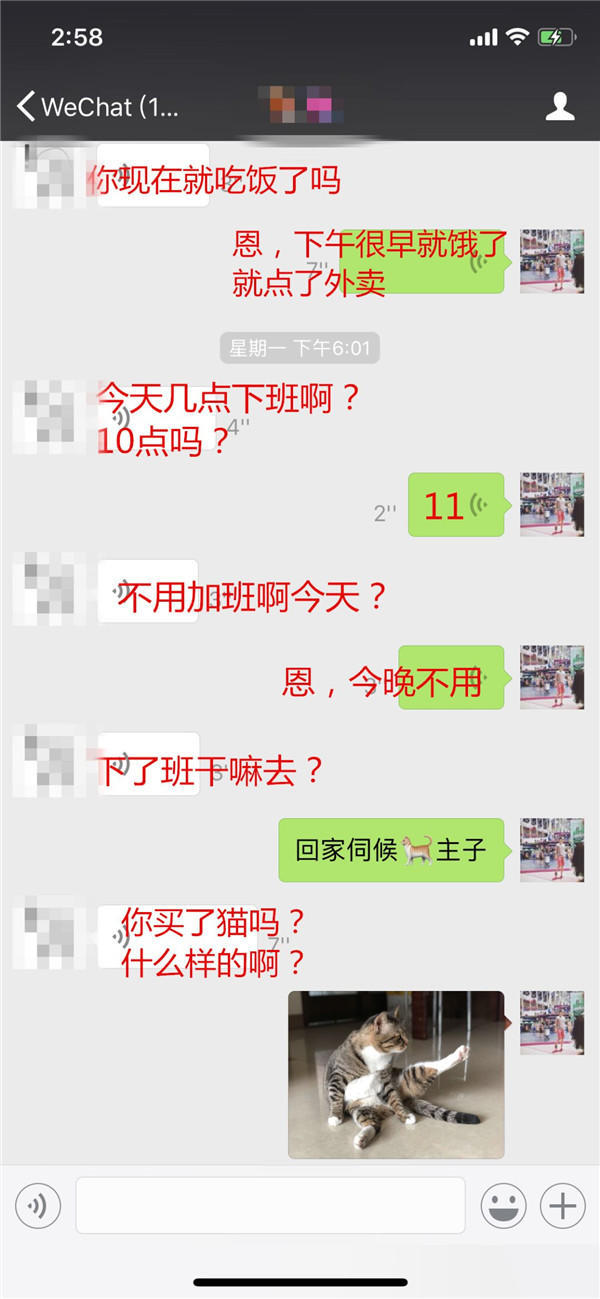Go back to the WeChat chat list
The height and width of the screenshot is (1299, 600).
coord(95,107)
